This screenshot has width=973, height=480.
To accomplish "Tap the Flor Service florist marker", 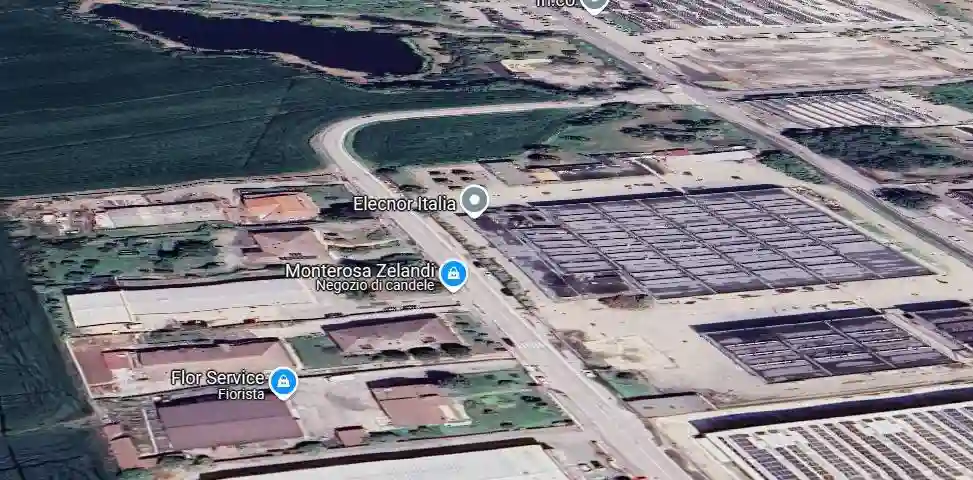I will point(283,381).
